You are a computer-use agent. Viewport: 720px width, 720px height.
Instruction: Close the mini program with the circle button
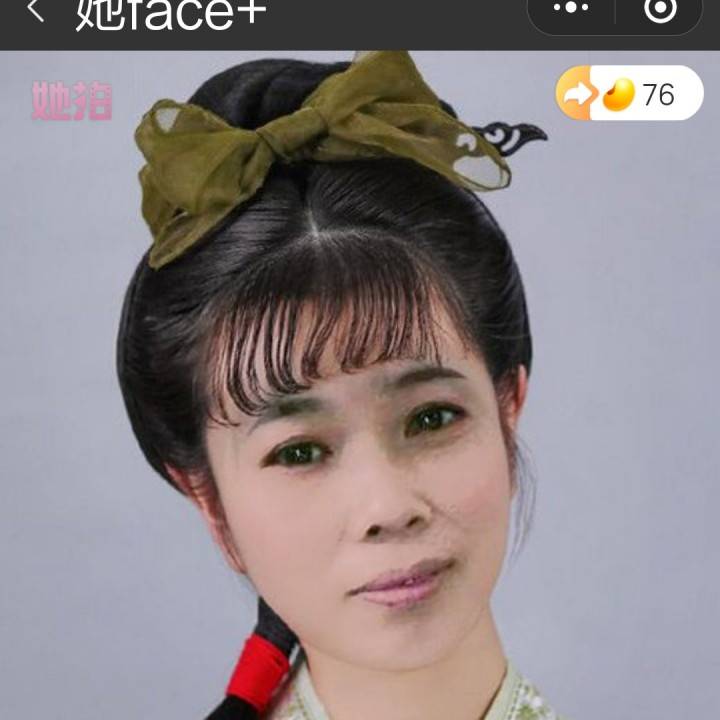(661, 10)
